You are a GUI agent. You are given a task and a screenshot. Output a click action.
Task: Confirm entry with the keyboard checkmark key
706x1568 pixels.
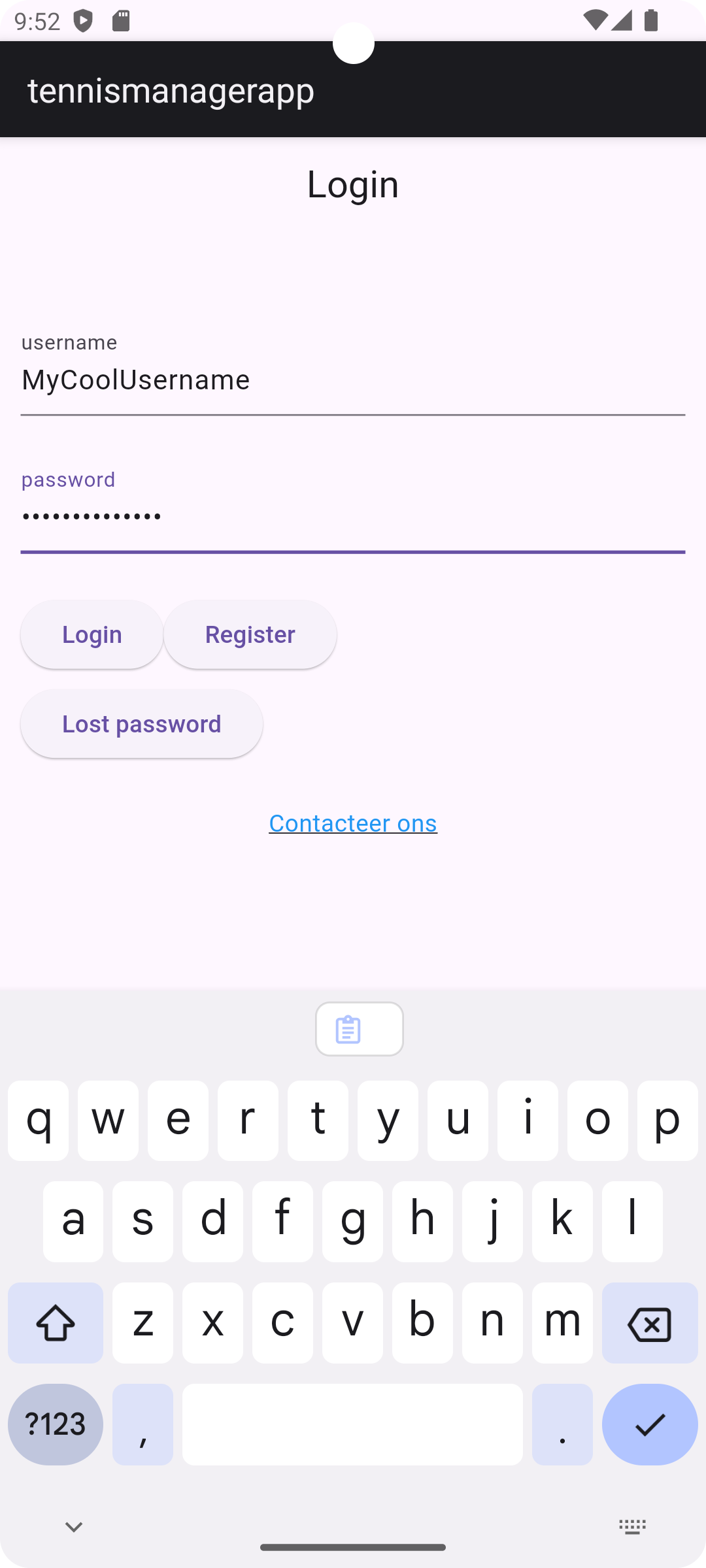point(649,1424)
